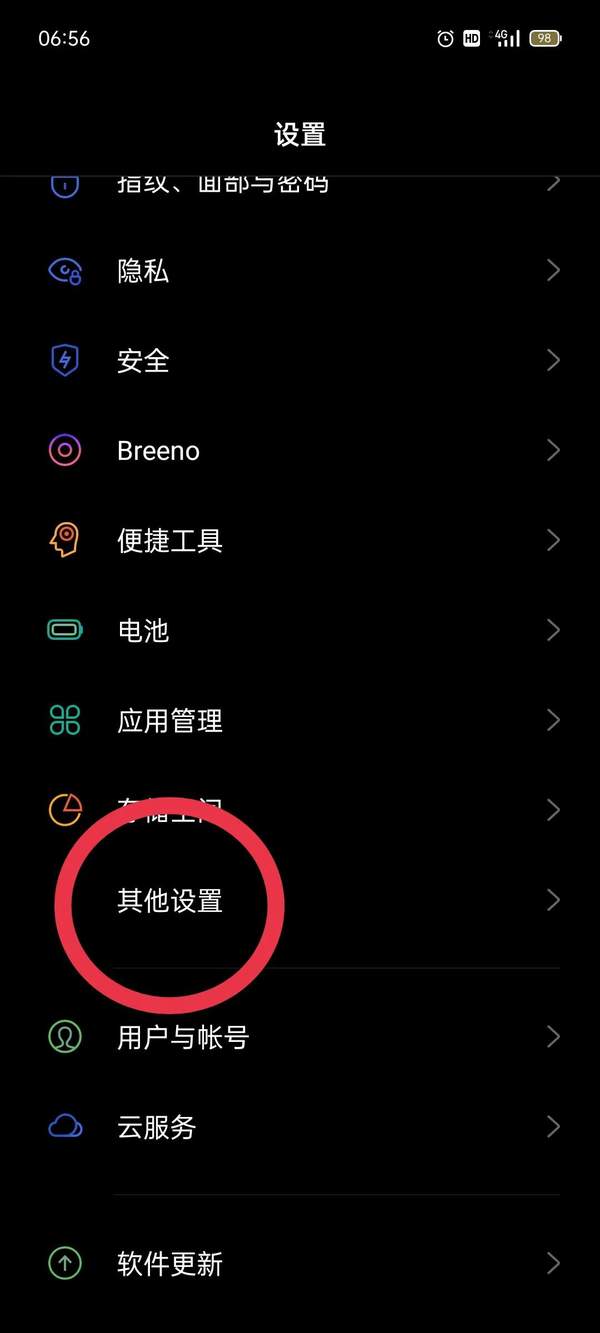
Task: Open 云服务 cloud service
Action: 157,1128
